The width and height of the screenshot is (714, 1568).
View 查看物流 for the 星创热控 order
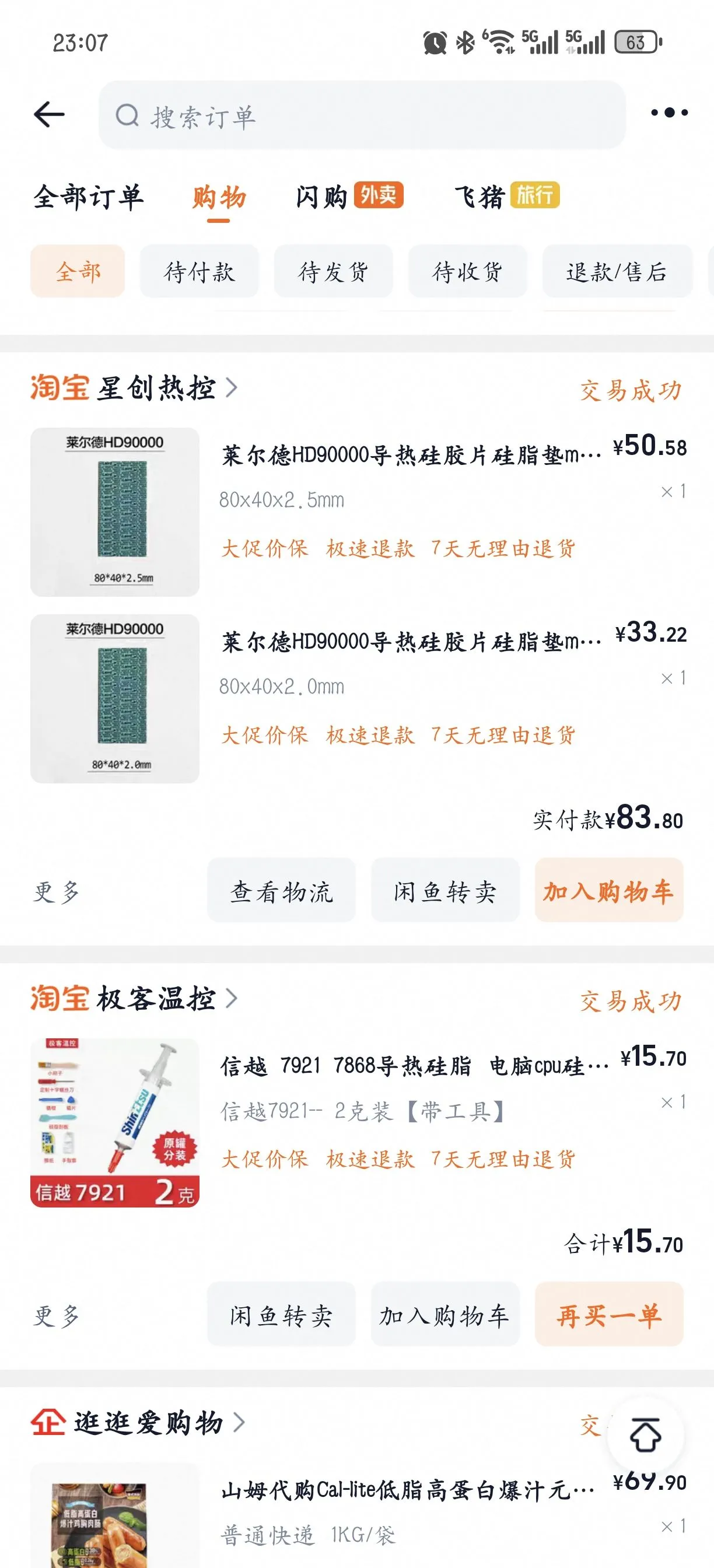coord(281,891)
